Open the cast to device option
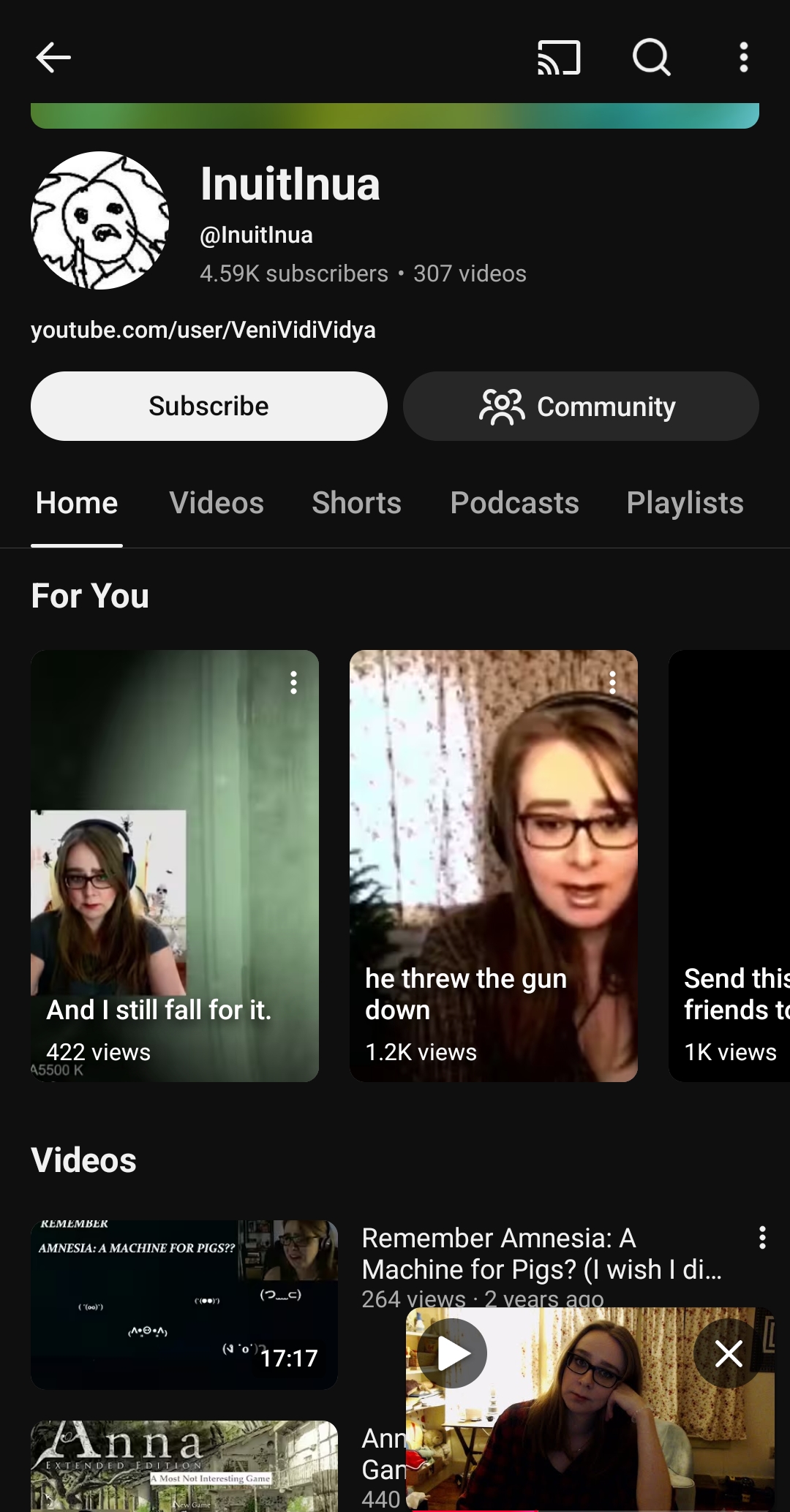Viewport: 790px width, 1512px height. coord(559,58)
